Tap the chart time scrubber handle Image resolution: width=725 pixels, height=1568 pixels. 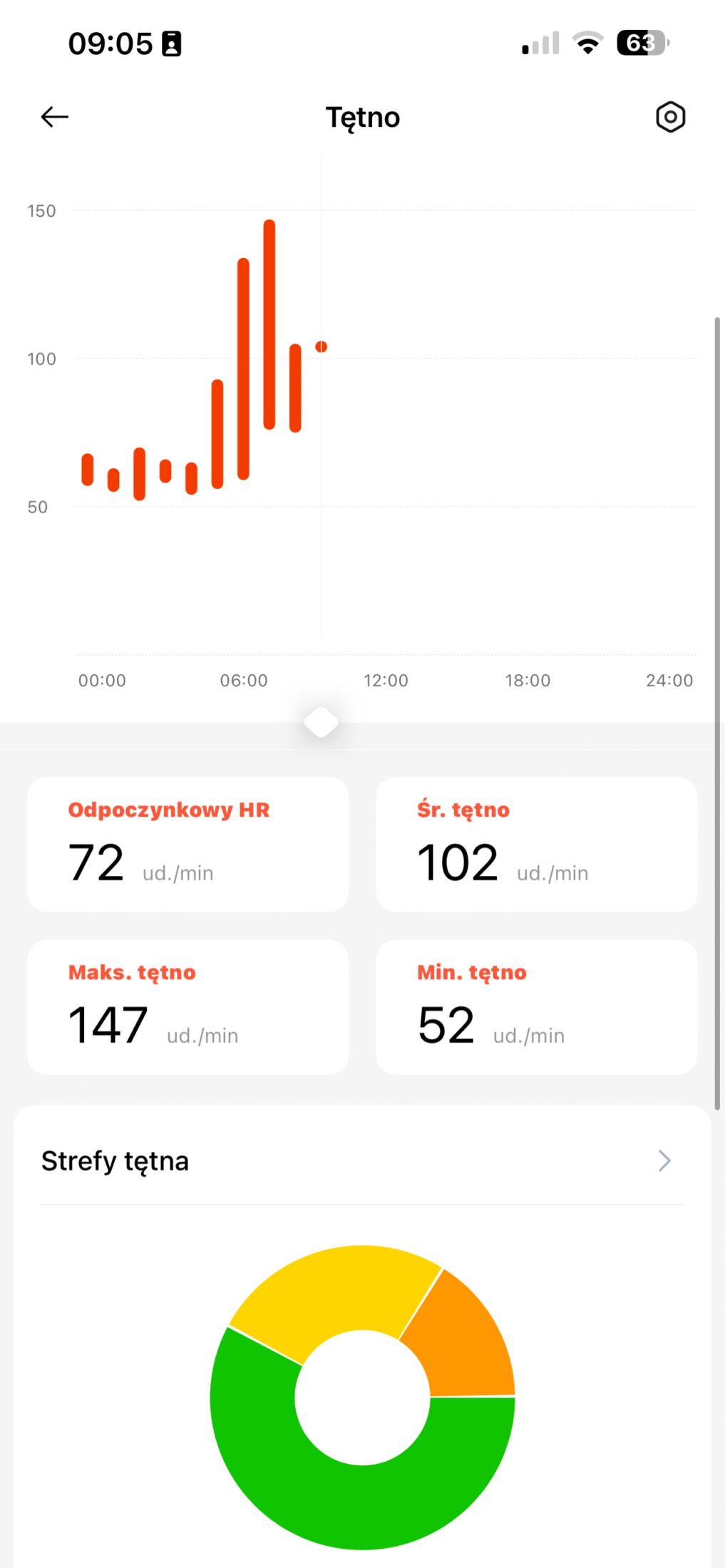pos(322,722)
